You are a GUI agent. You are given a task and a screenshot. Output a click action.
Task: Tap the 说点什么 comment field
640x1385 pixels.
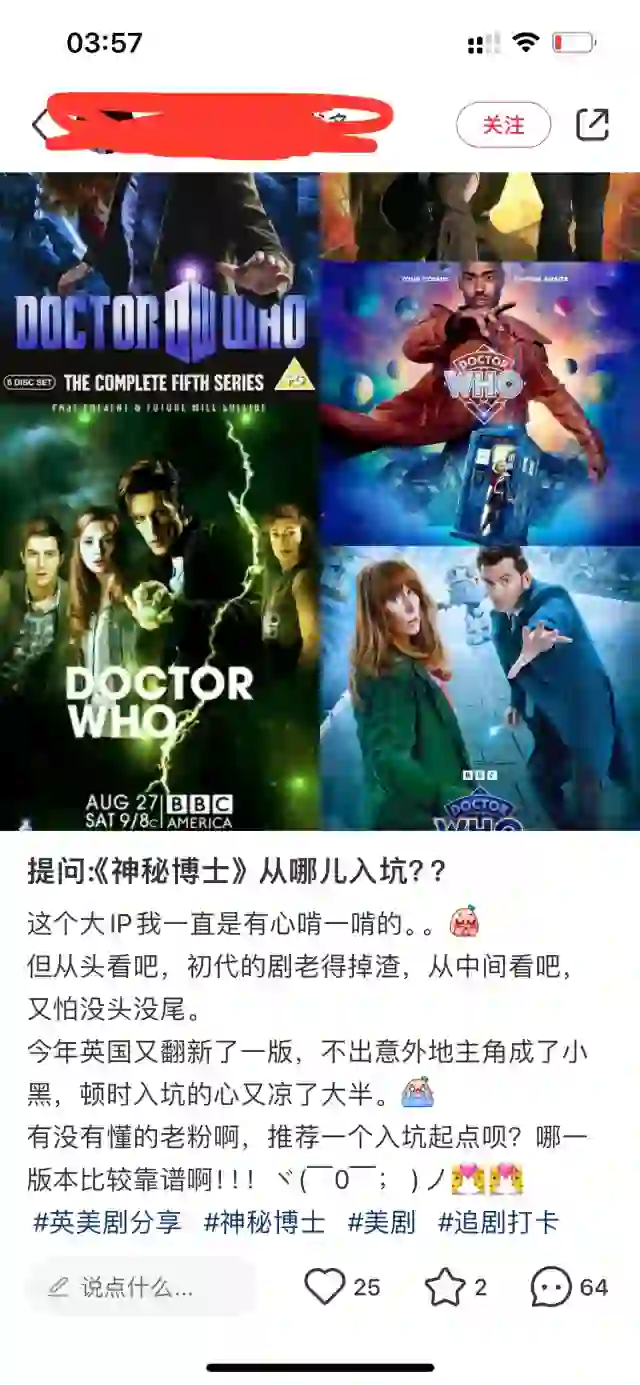(x=140, y=1287)
